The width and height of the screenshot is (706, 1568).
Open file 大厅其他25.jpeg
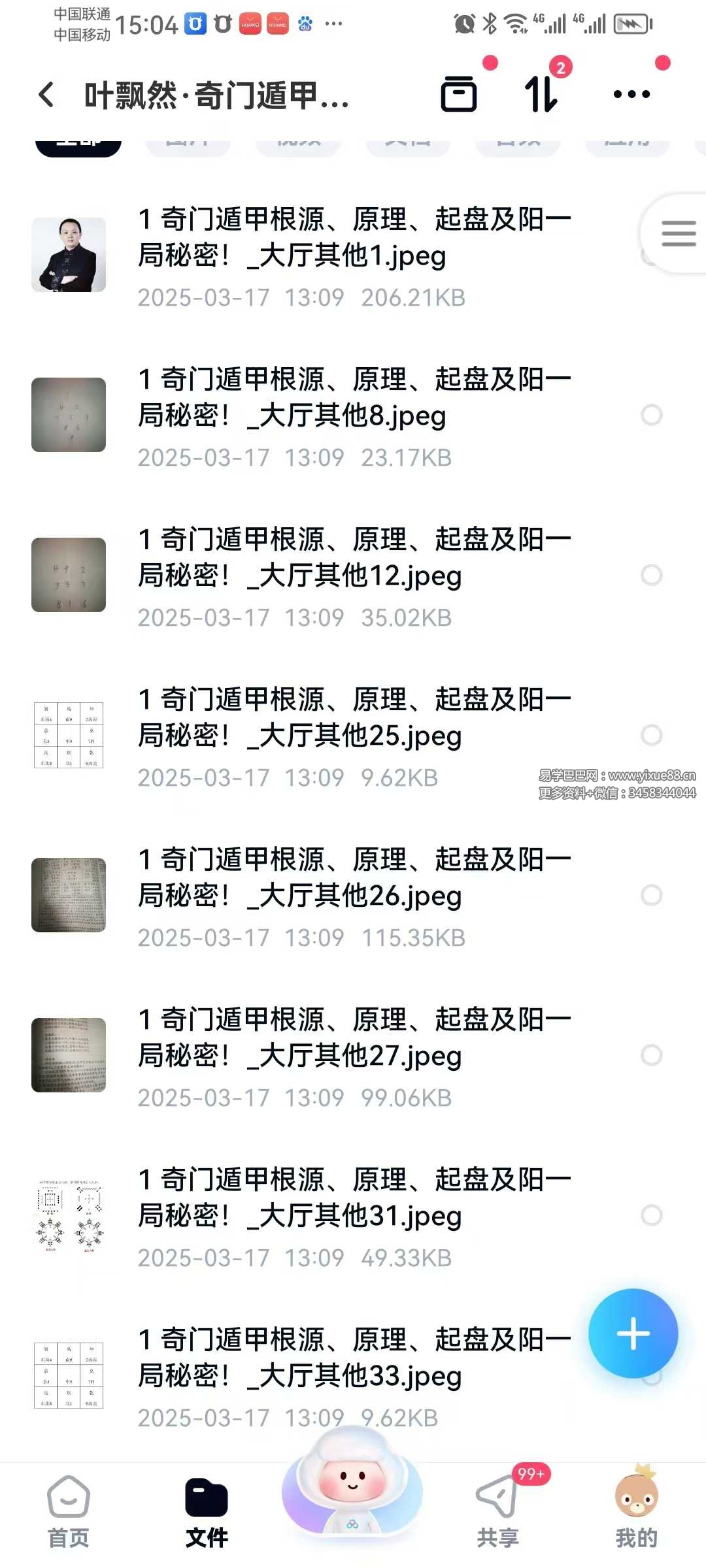point(353,718)
